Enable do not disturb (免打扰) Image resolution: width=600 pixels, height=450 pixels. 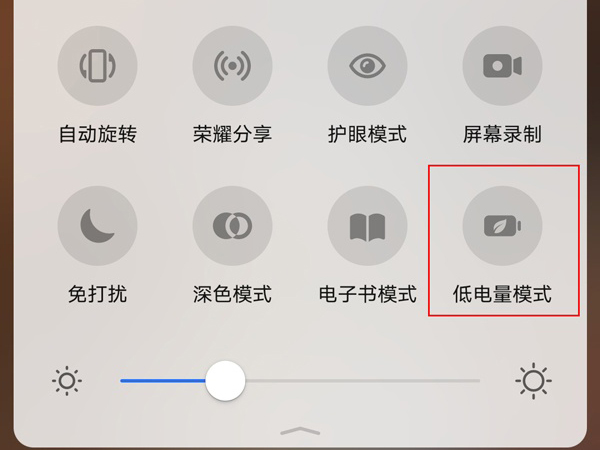97,226
